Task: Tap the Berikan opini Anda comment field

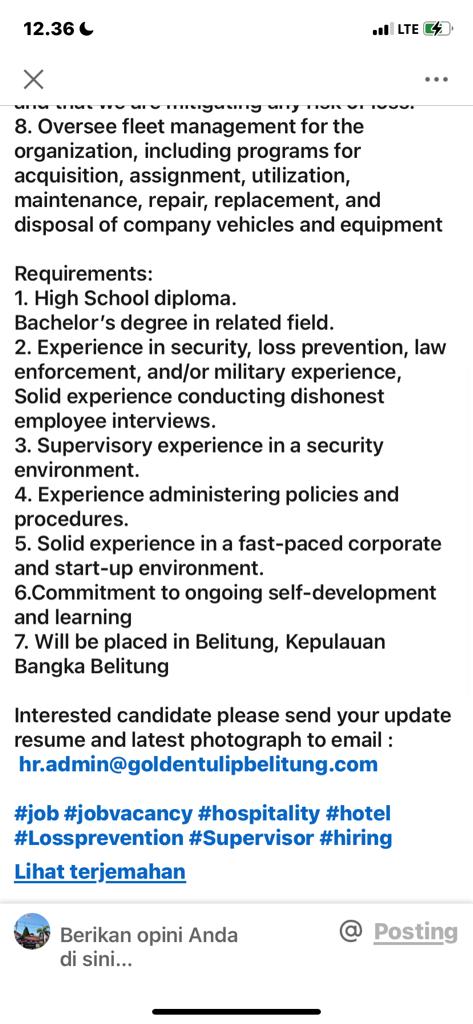Action: (149, 947)
